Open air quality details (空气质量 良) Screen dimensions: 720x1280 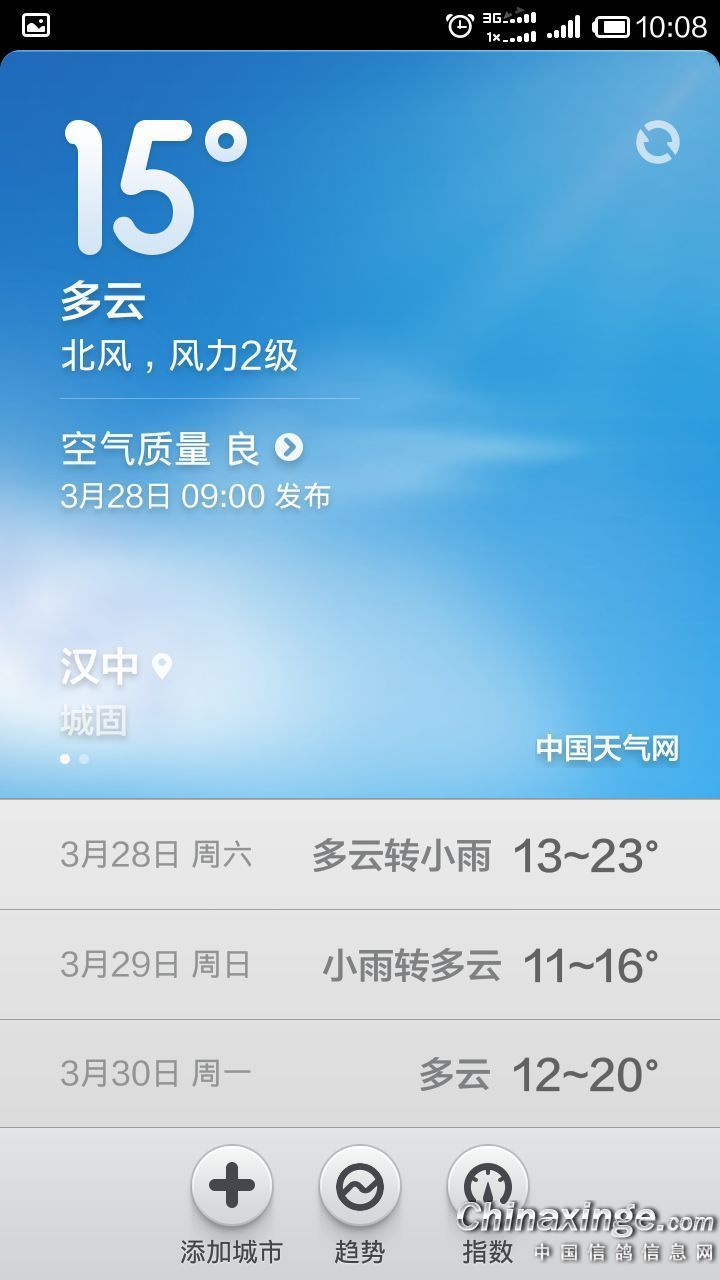click(x=182, y=448)
